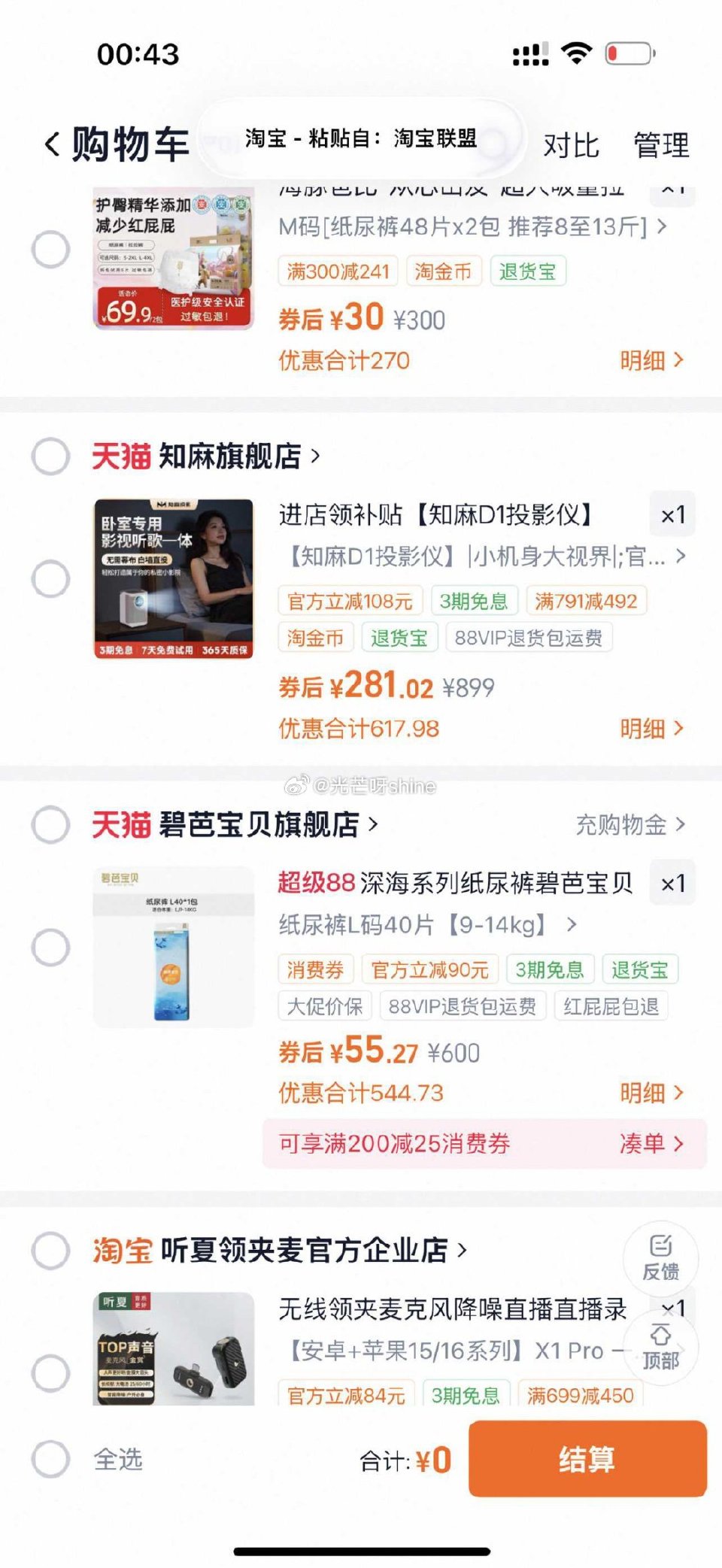
Task: Tap the 顶部 back-to-top icon
Action: tap(660, 1348)
